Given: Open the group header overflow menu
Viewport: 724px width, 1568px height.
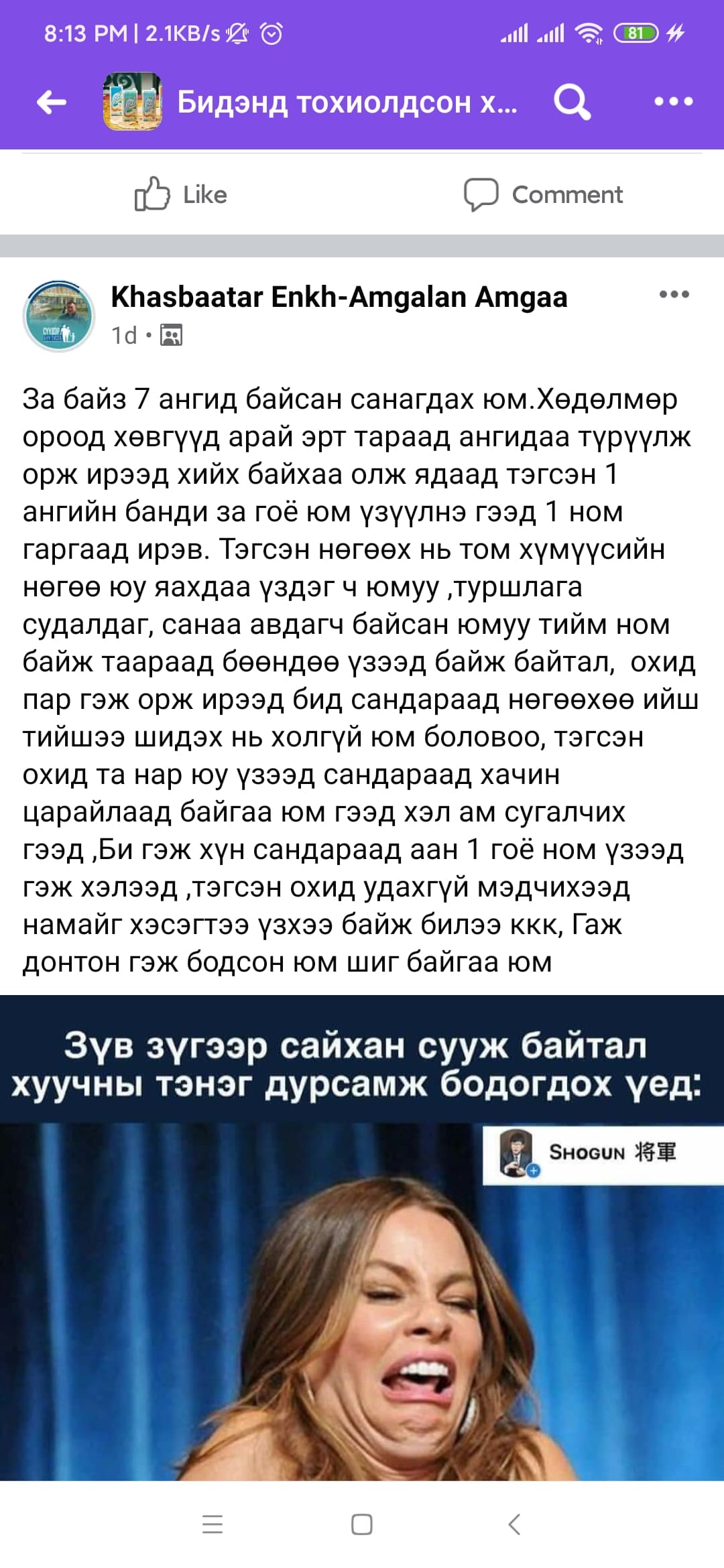Looking at the screenshot, I should click(673, 102).
